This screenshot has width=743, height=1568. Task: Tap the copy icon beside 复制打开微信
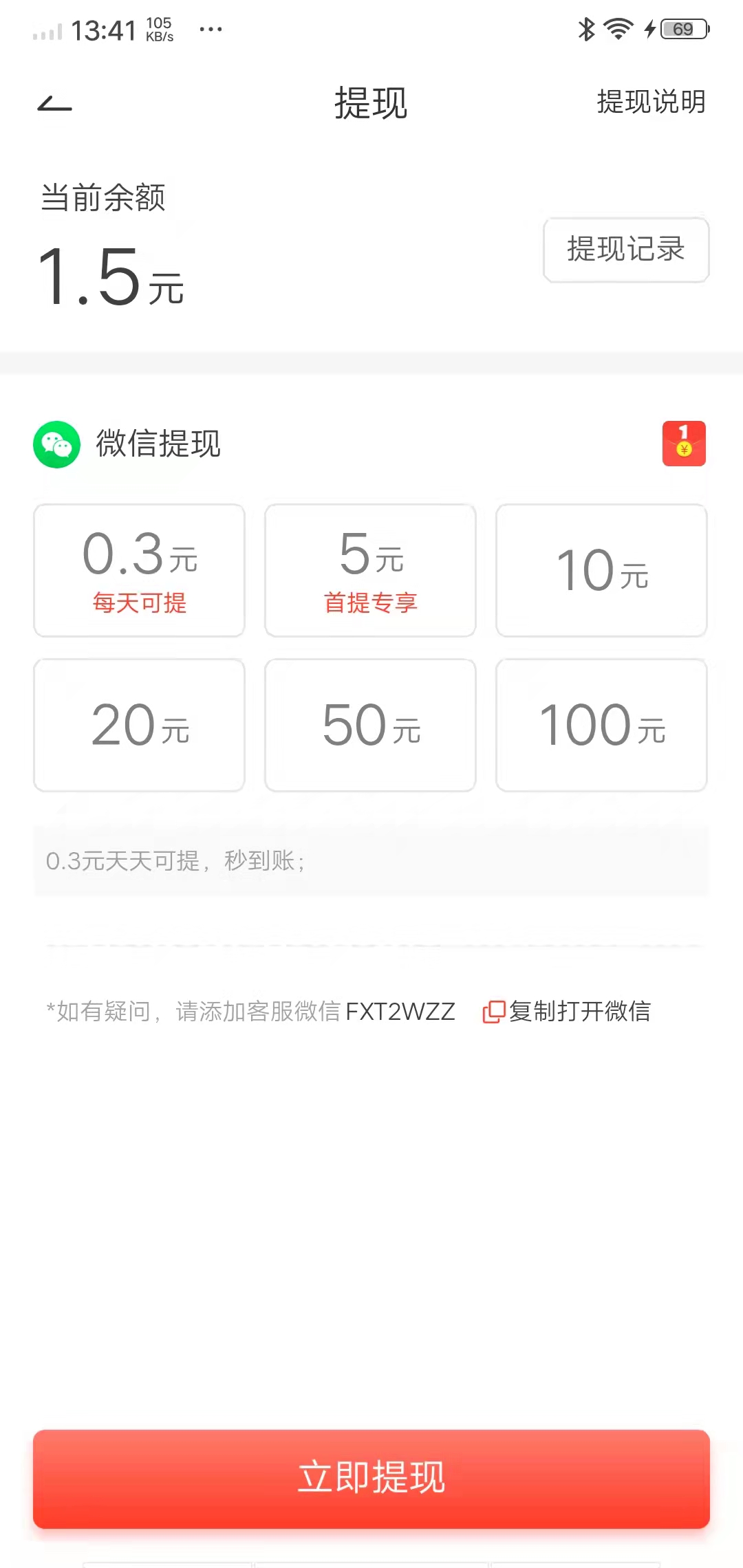point(493,1012)
